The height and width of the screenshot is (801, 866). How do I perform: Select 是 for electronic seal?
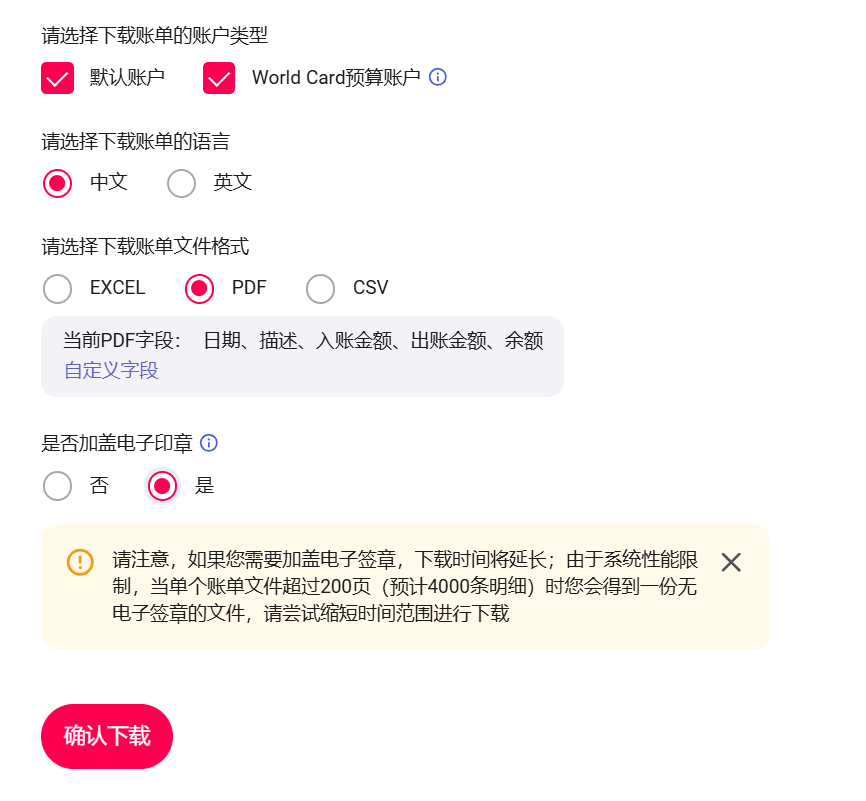(162, 486)
